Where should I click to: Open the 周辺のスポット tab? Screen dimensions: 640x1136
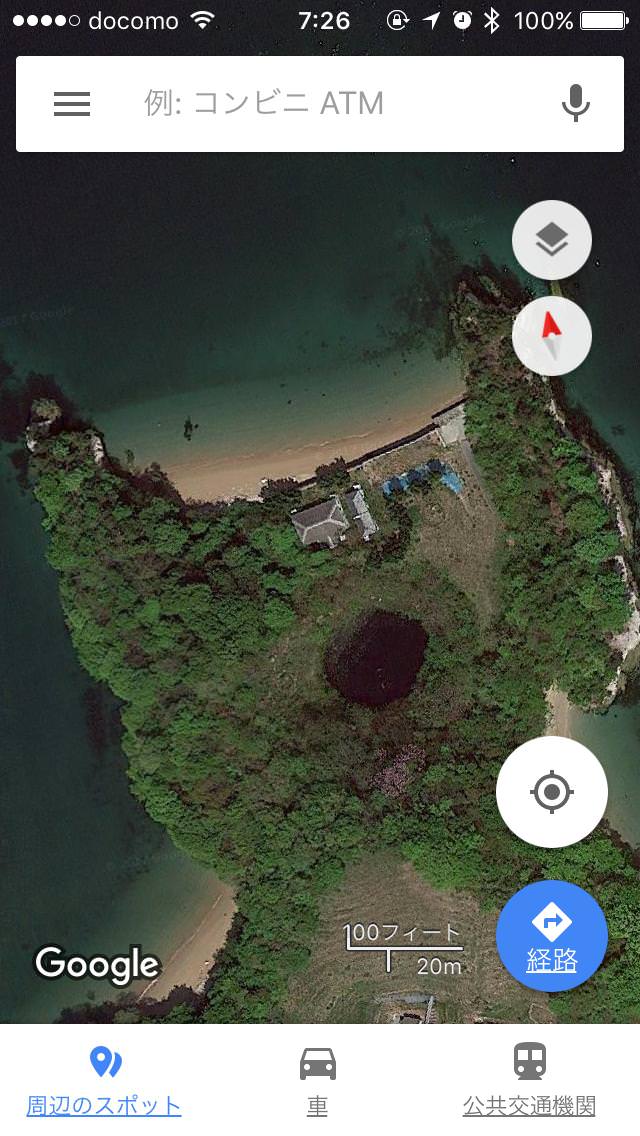click(x=104, y=1080)
